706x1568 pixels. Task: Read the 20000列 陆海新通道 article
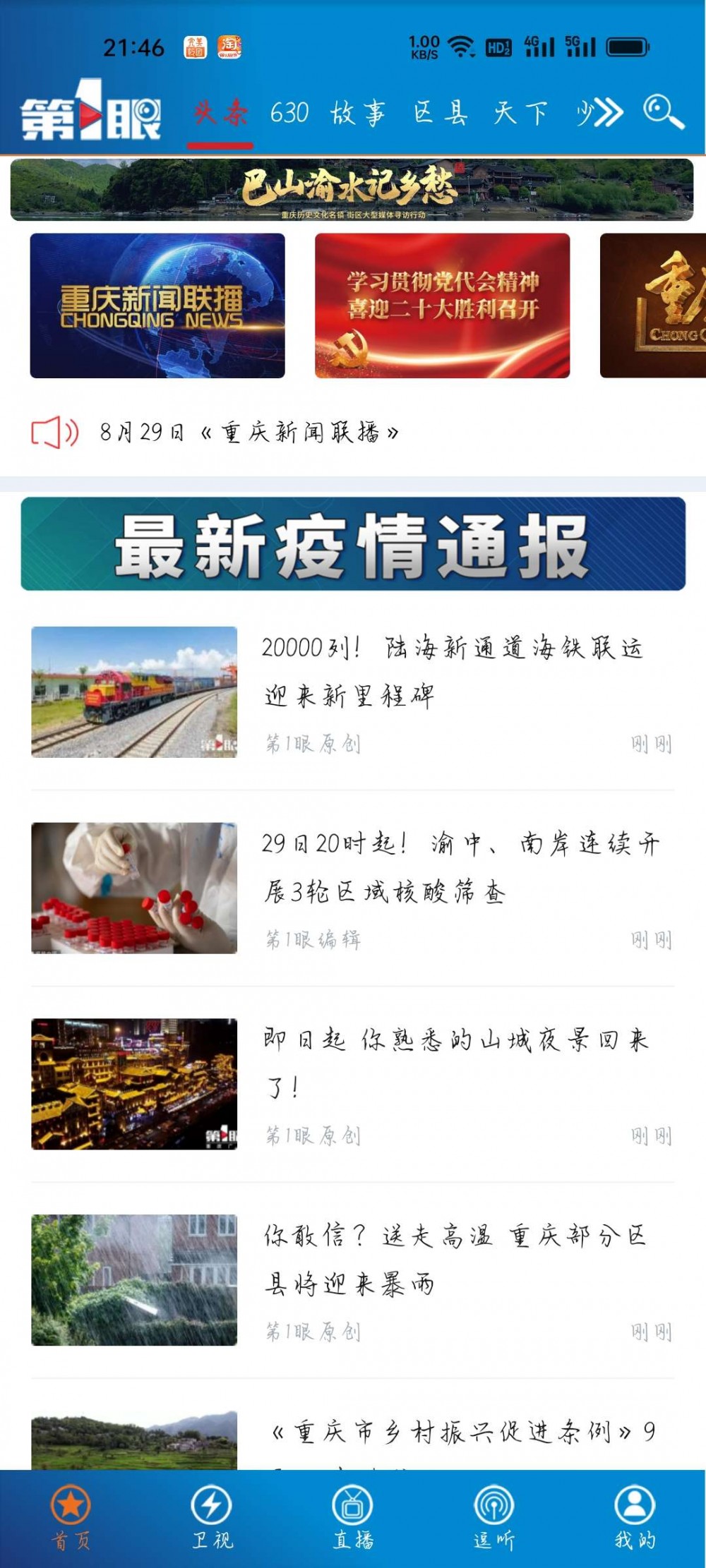(x=452, y=670)
